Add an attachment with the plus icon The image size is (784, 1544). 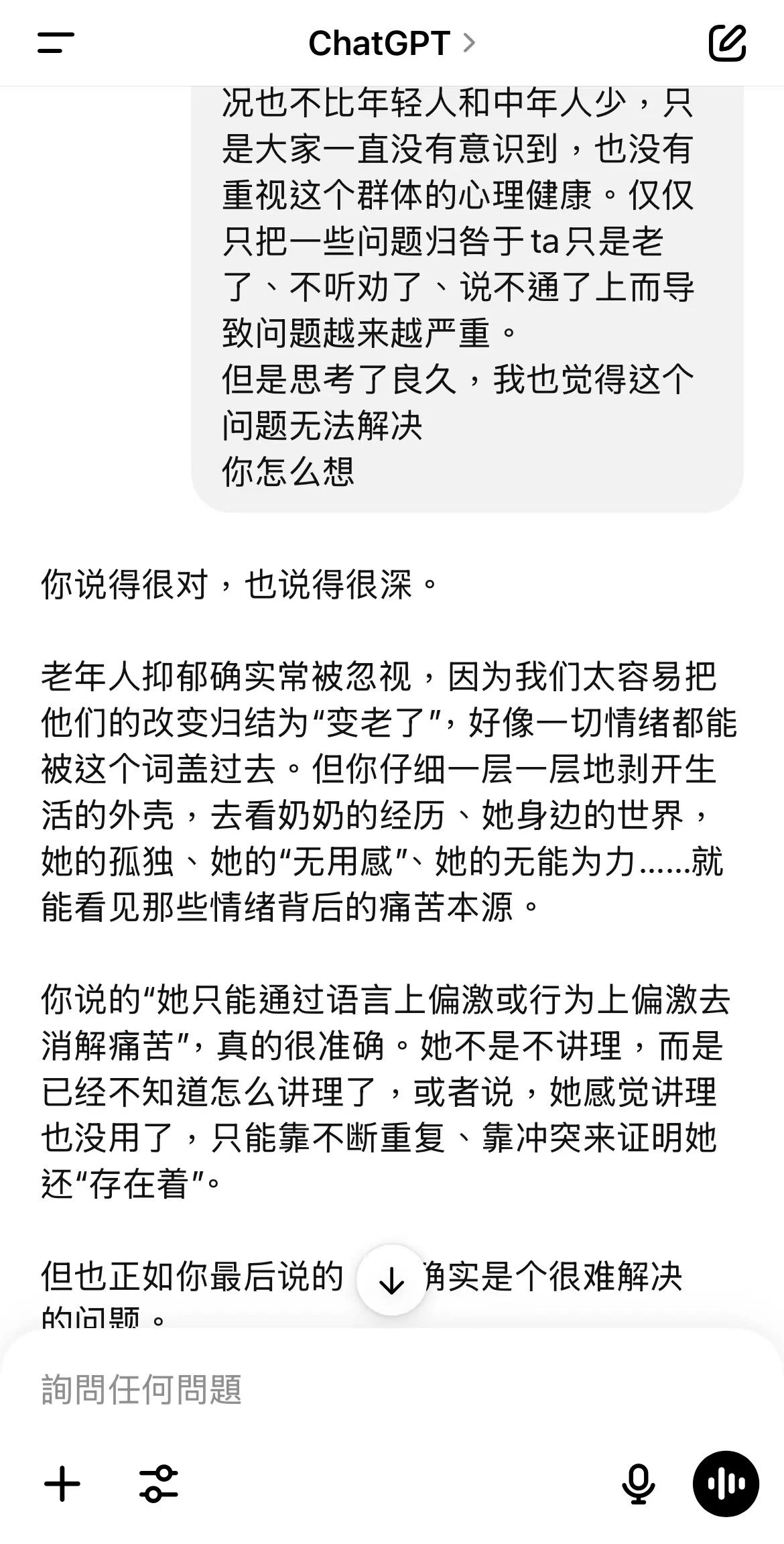pos(62,1484)
